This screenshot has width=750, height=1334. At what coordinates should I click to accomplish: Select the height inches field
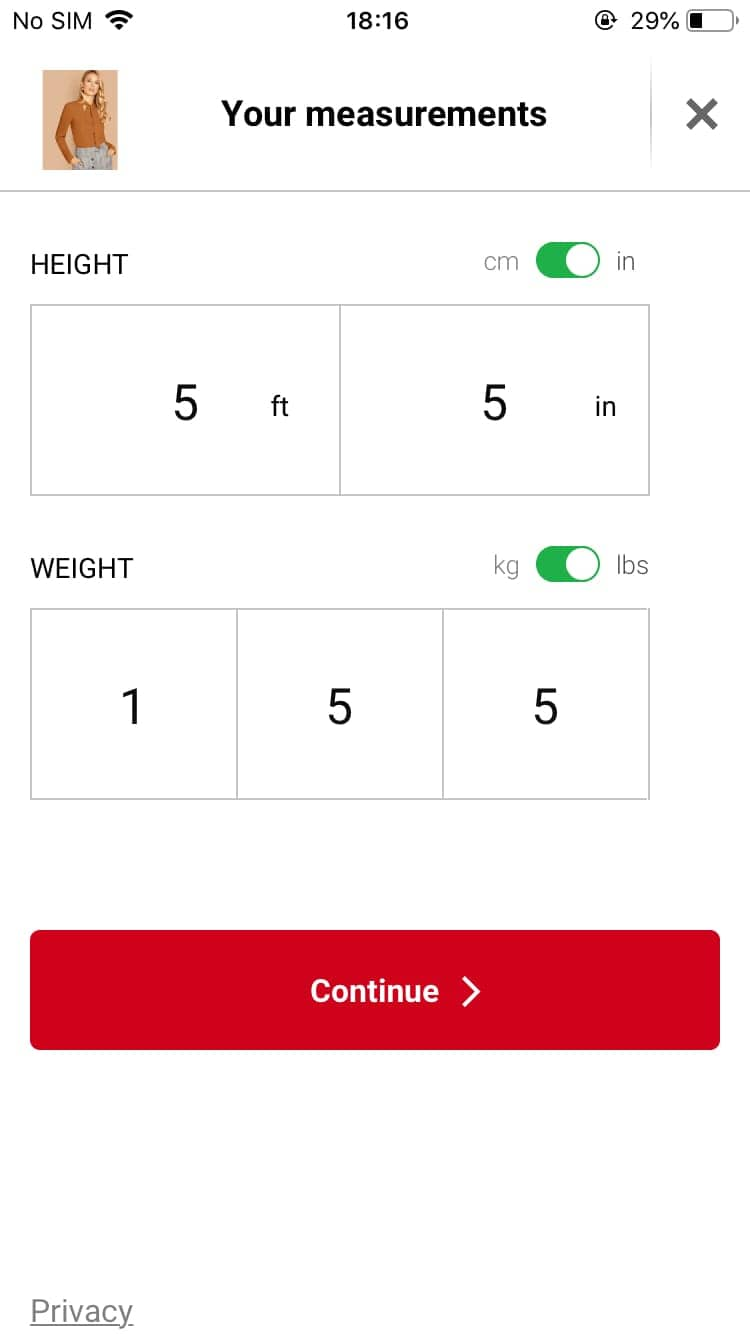tap(495, 400)
